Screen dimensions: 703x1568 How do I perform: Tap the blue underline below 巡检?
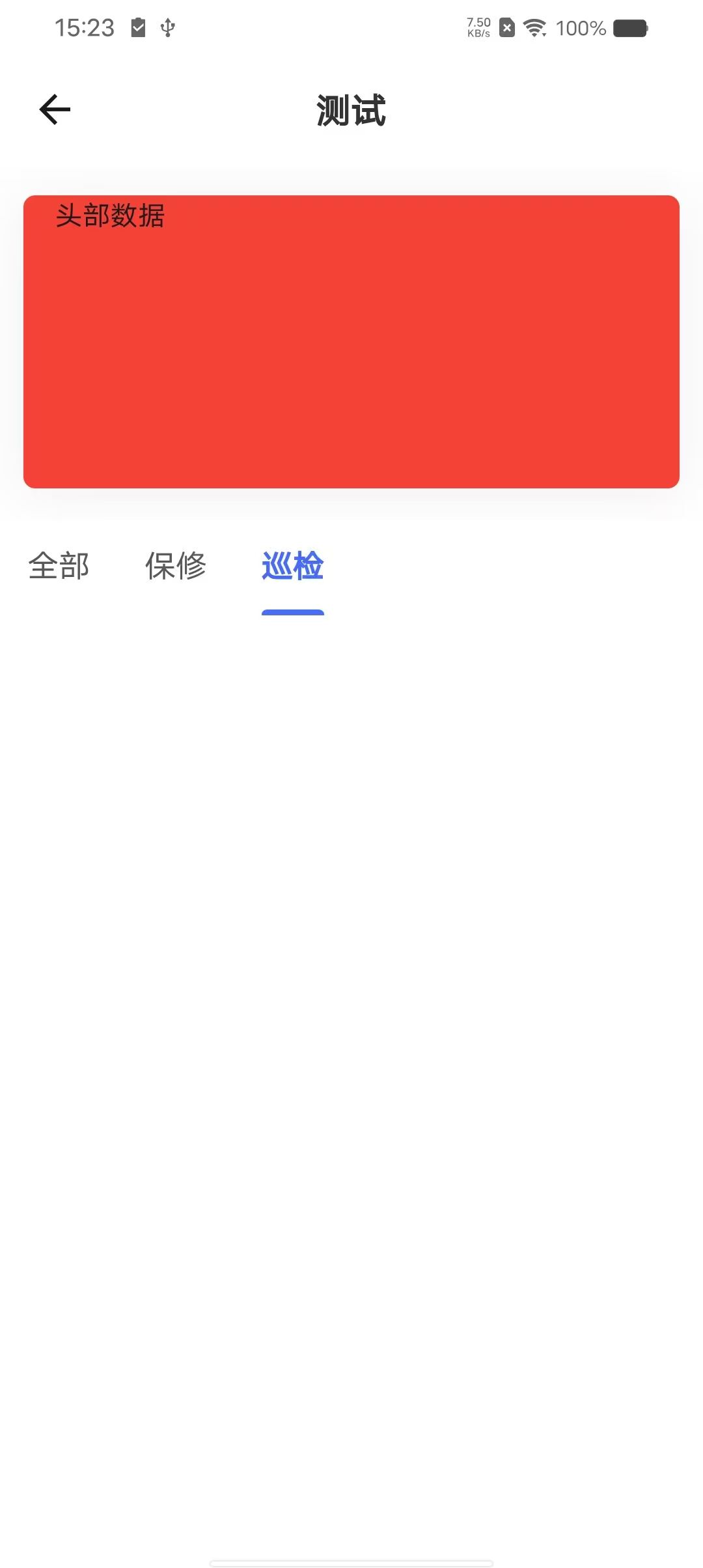click(x=292, y=612)
